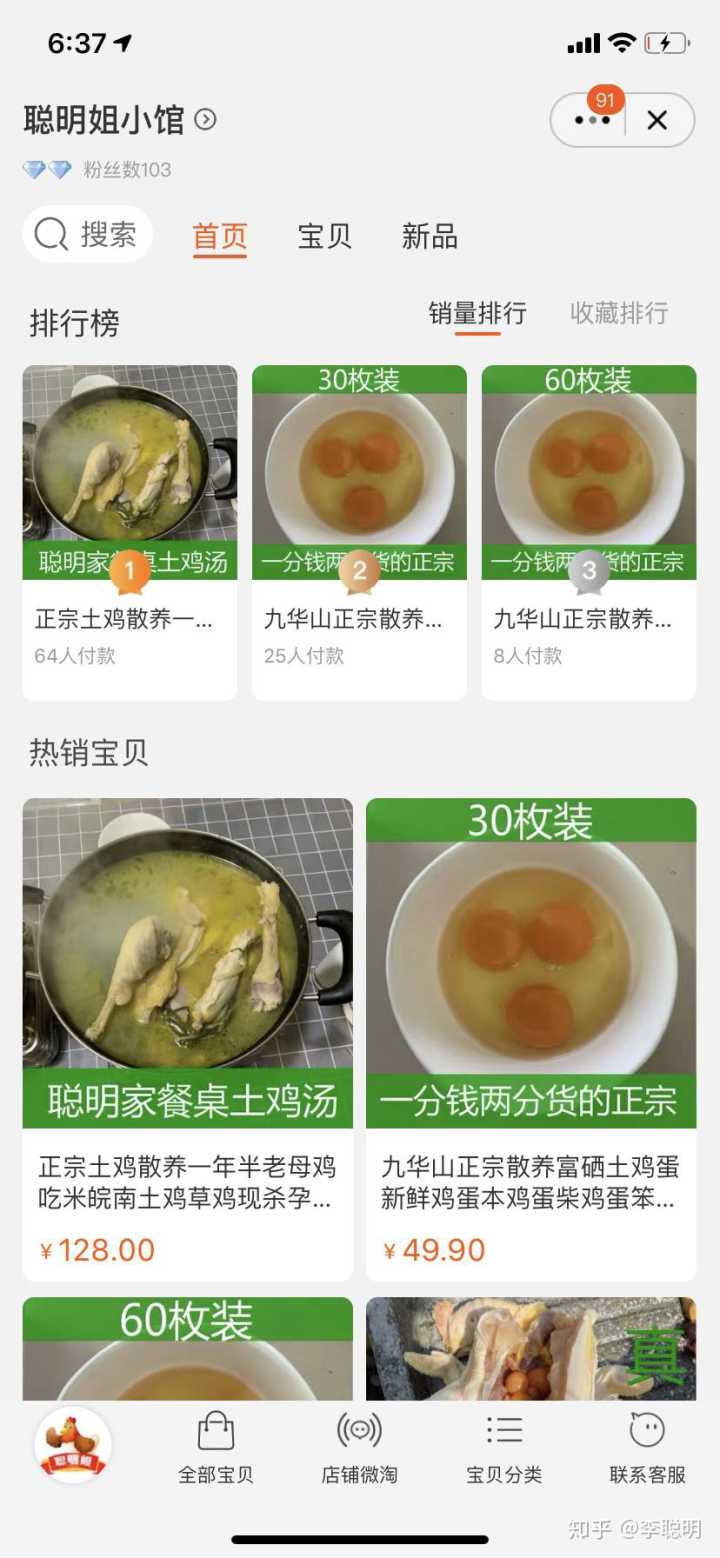Screen dimensions: 720x1558
Task: Open rank 2 item with 25人付款
Action: click(x=359, y=532)
